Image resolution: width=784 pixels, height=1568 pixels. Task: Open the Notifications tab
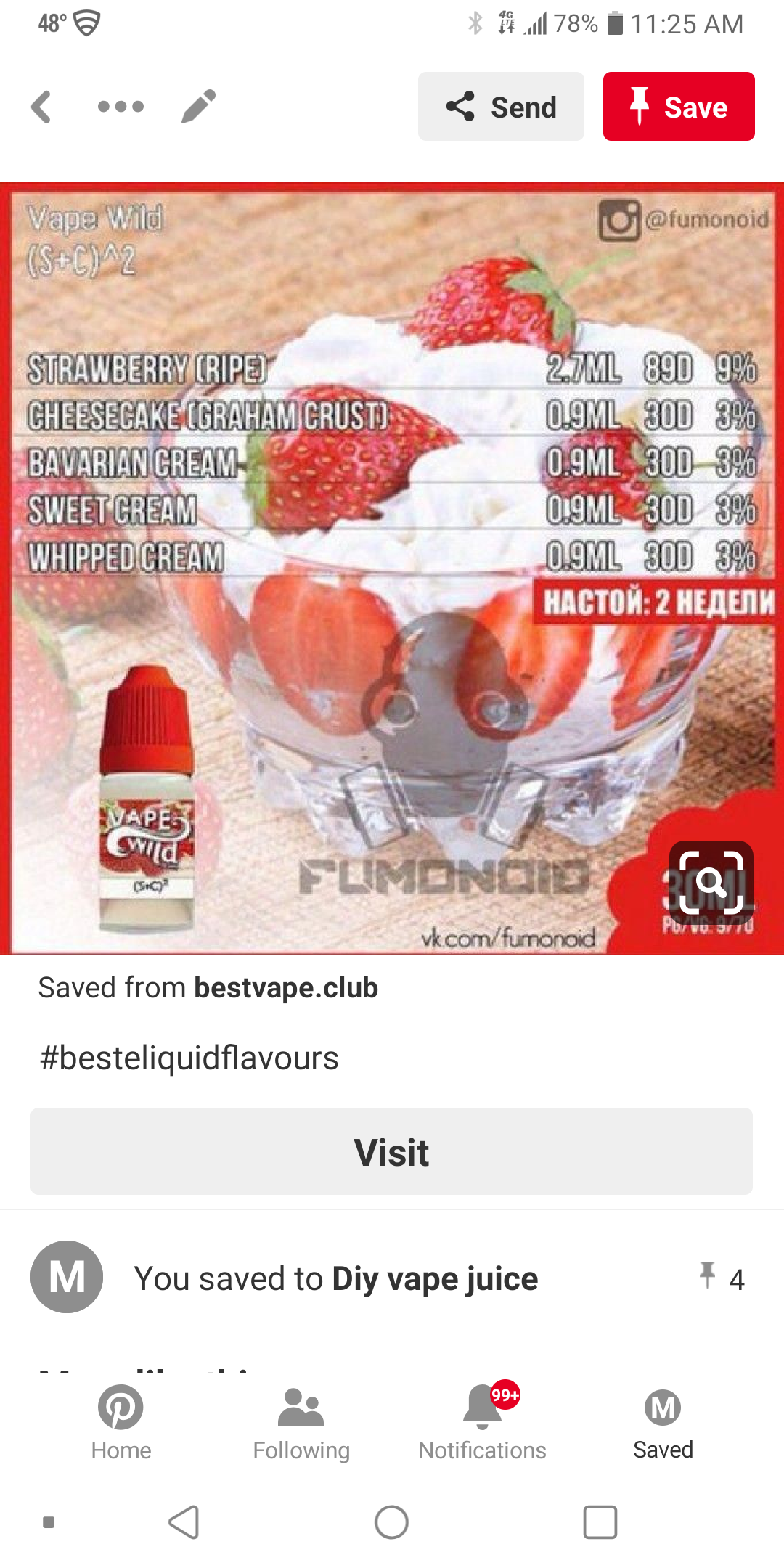482,1423
